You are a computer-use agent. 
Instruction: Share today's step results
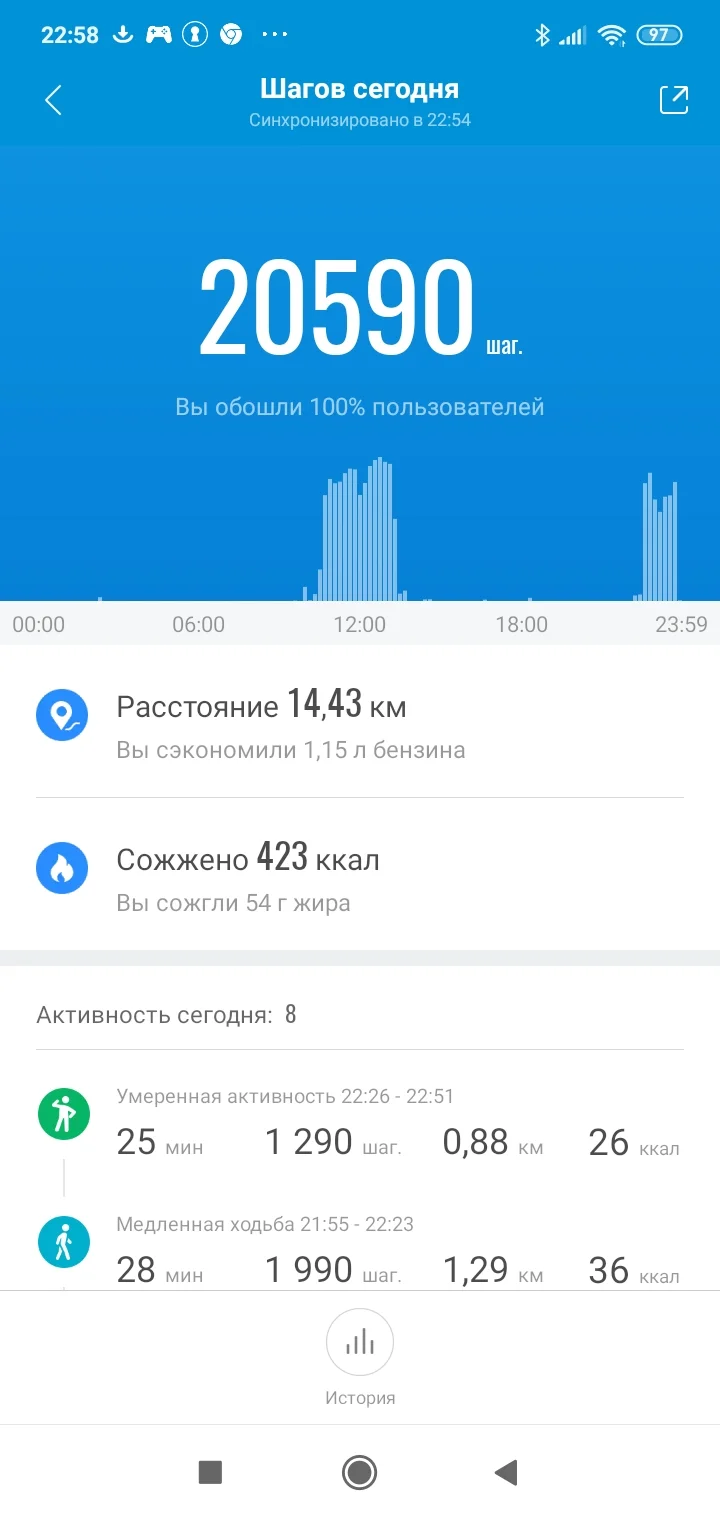click(x=674, y=100)
